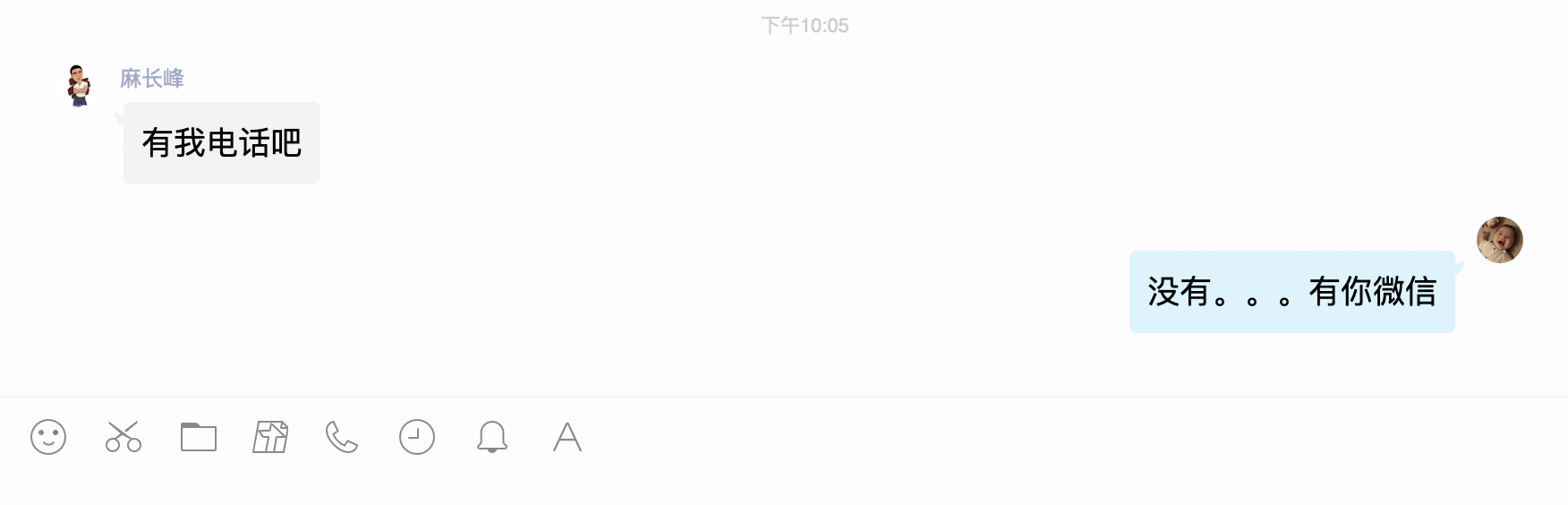Tap the scissors screenshot tool
1568x505 pixels.
(x=124, y=437)
